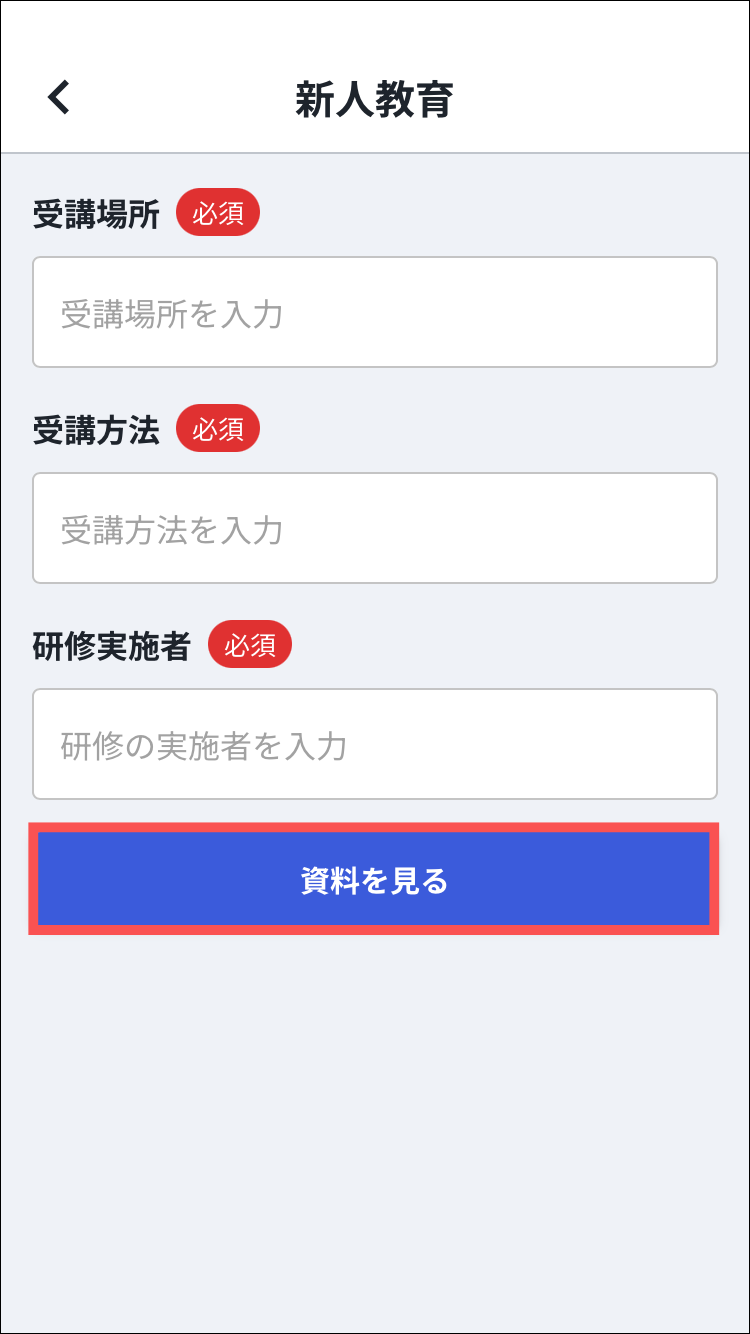This screenshot has width=750, height=1334.
Task: Select the 研修実施者 input box
Action: [375, 744]
